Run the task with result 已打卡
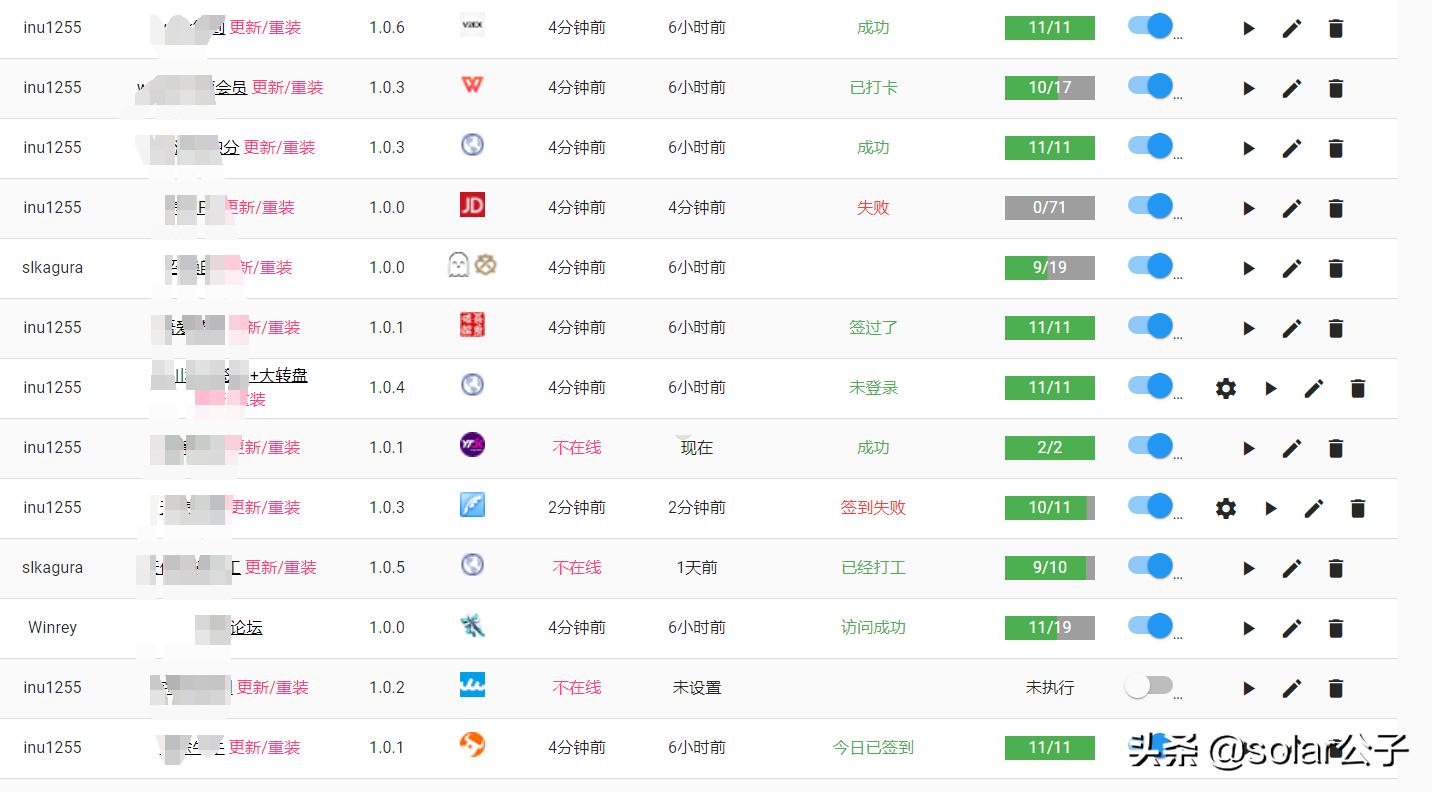 [x=1249, y=89]
